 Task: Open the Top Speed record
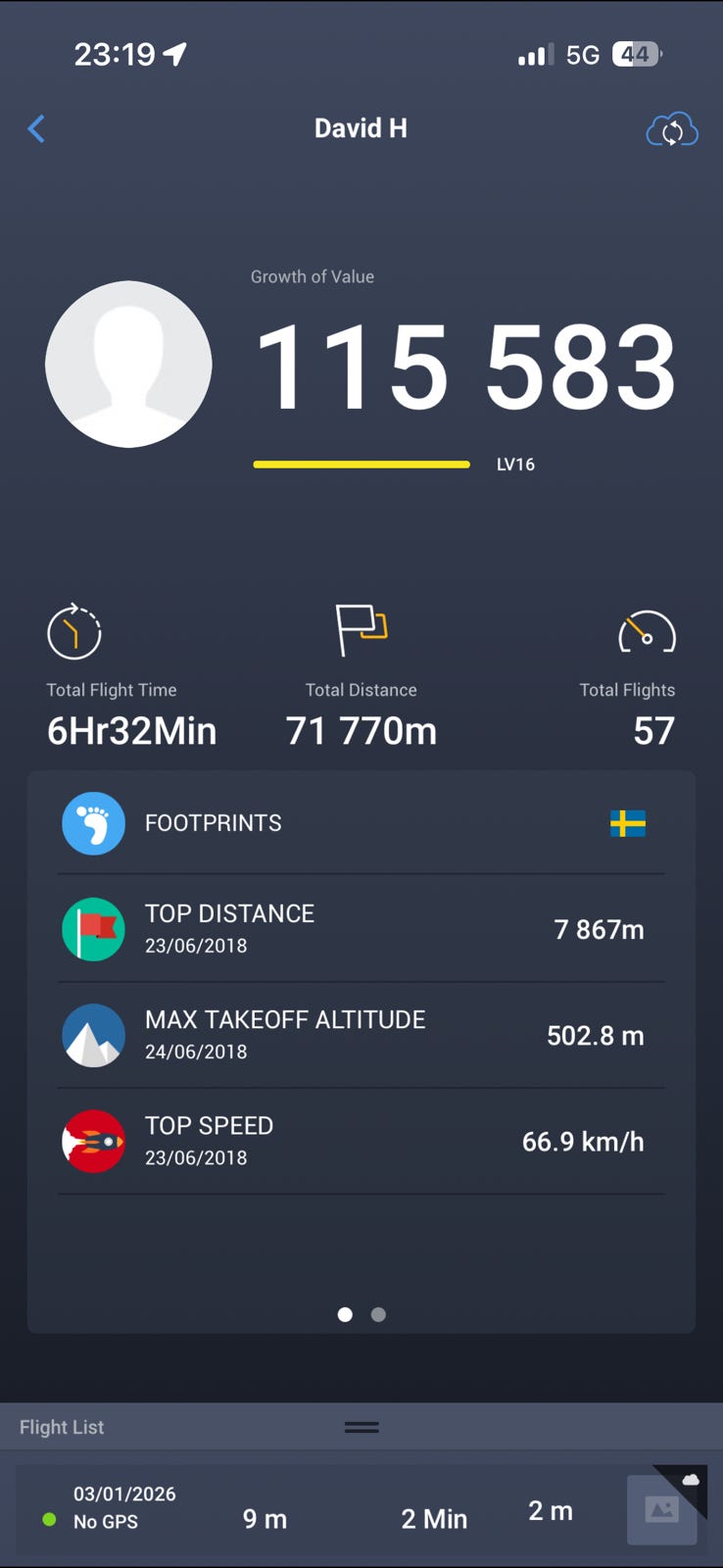(x=361, y=1141)
